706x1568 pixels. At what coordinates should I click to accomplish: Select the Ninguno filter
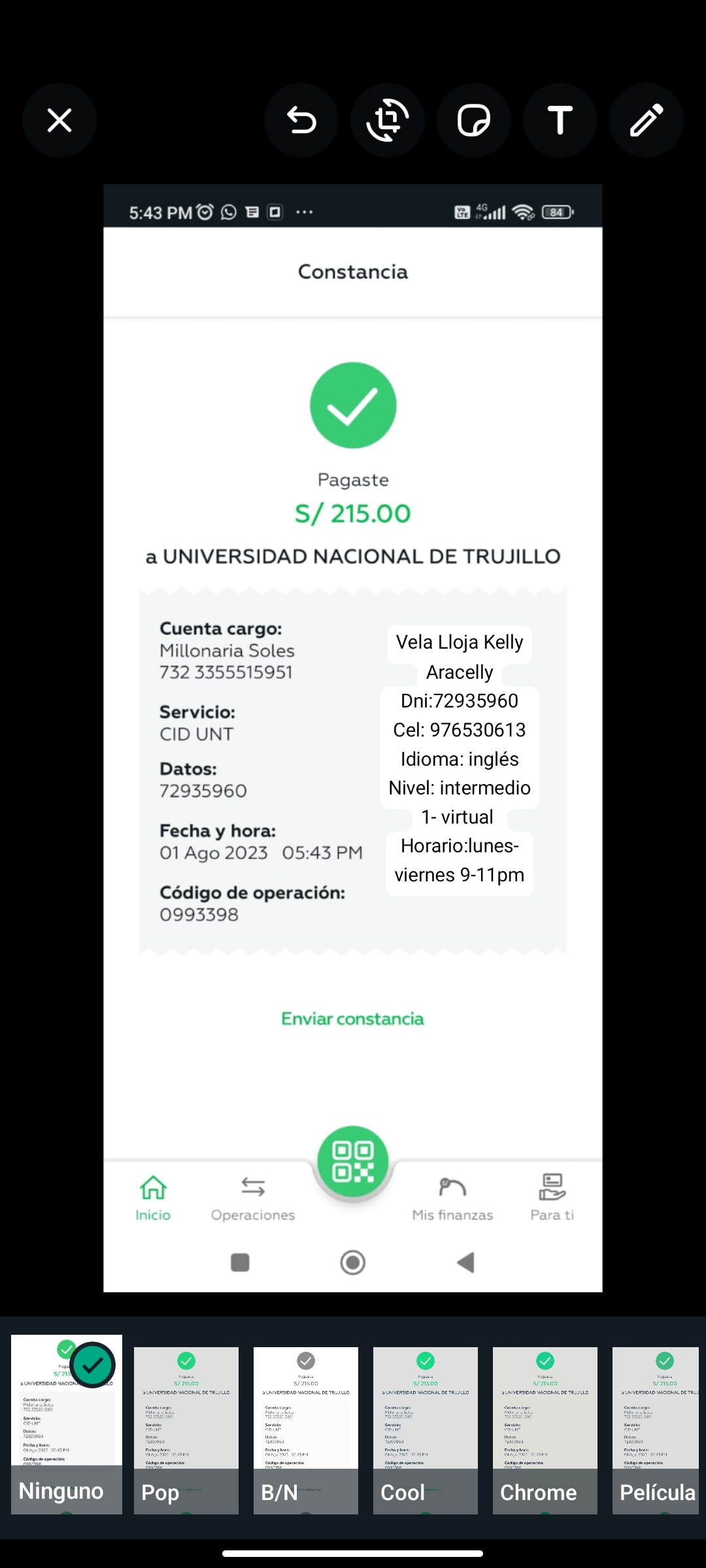pyautogui.click(x=67, y=1424)
